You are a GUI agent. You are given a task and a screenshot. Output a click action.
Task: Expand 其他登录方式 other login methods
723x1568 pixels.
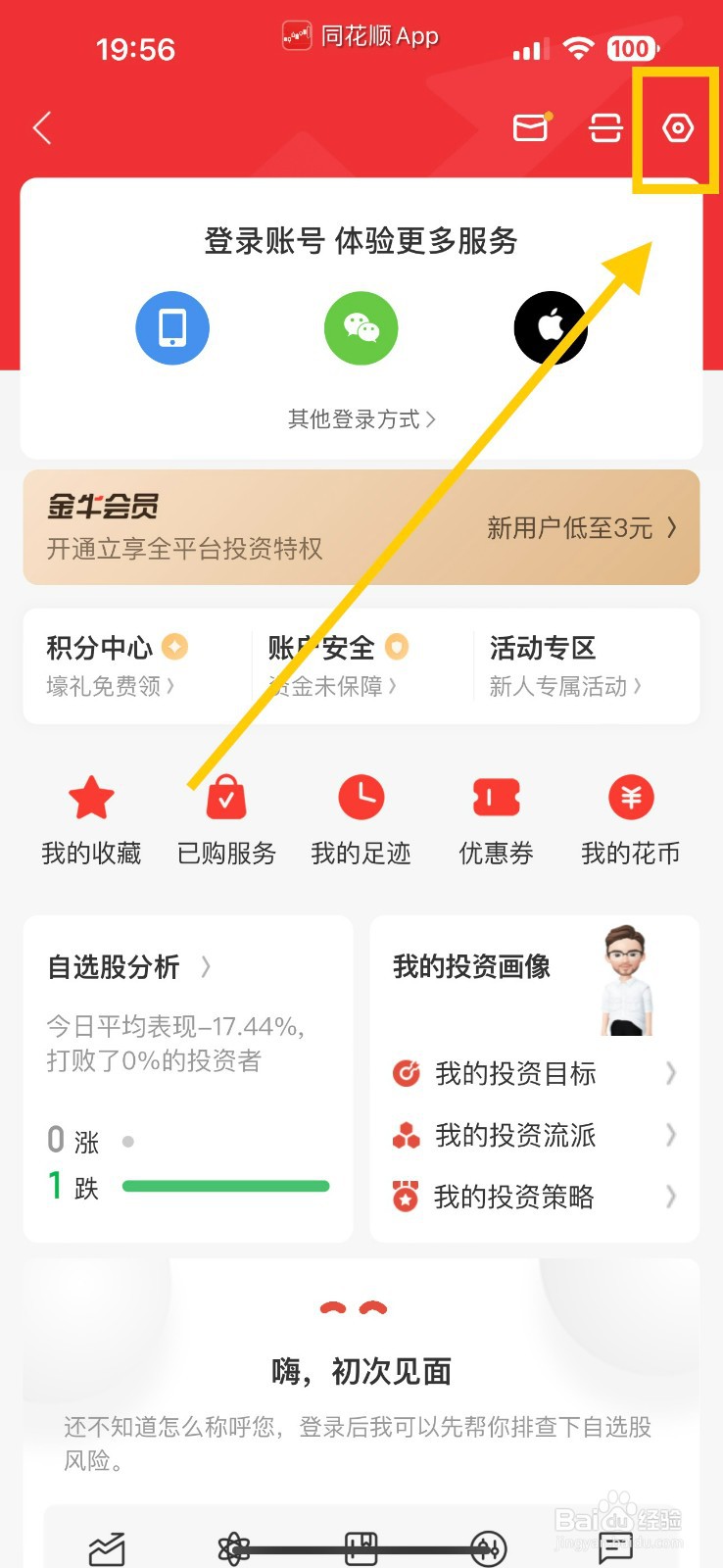click(x=361, y=419)
